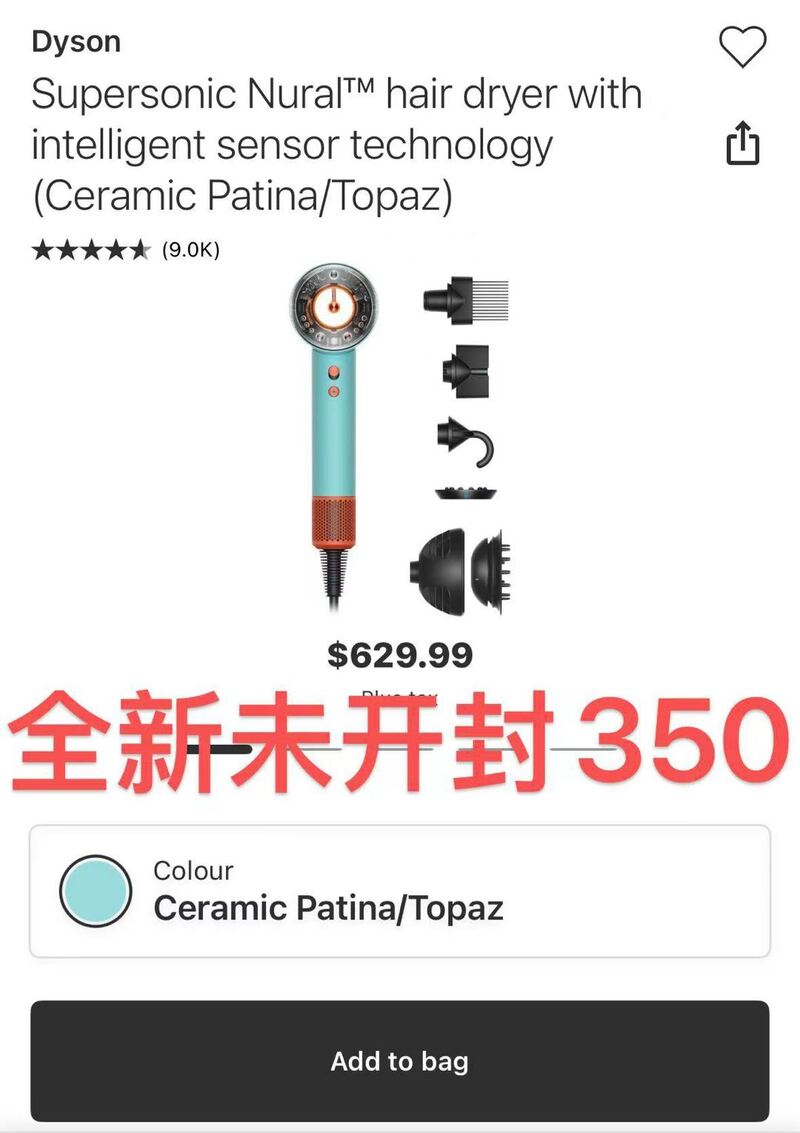Open the hair dryer product image
The width and height of the screenshot is (800, 1133).
pos(400,440)
